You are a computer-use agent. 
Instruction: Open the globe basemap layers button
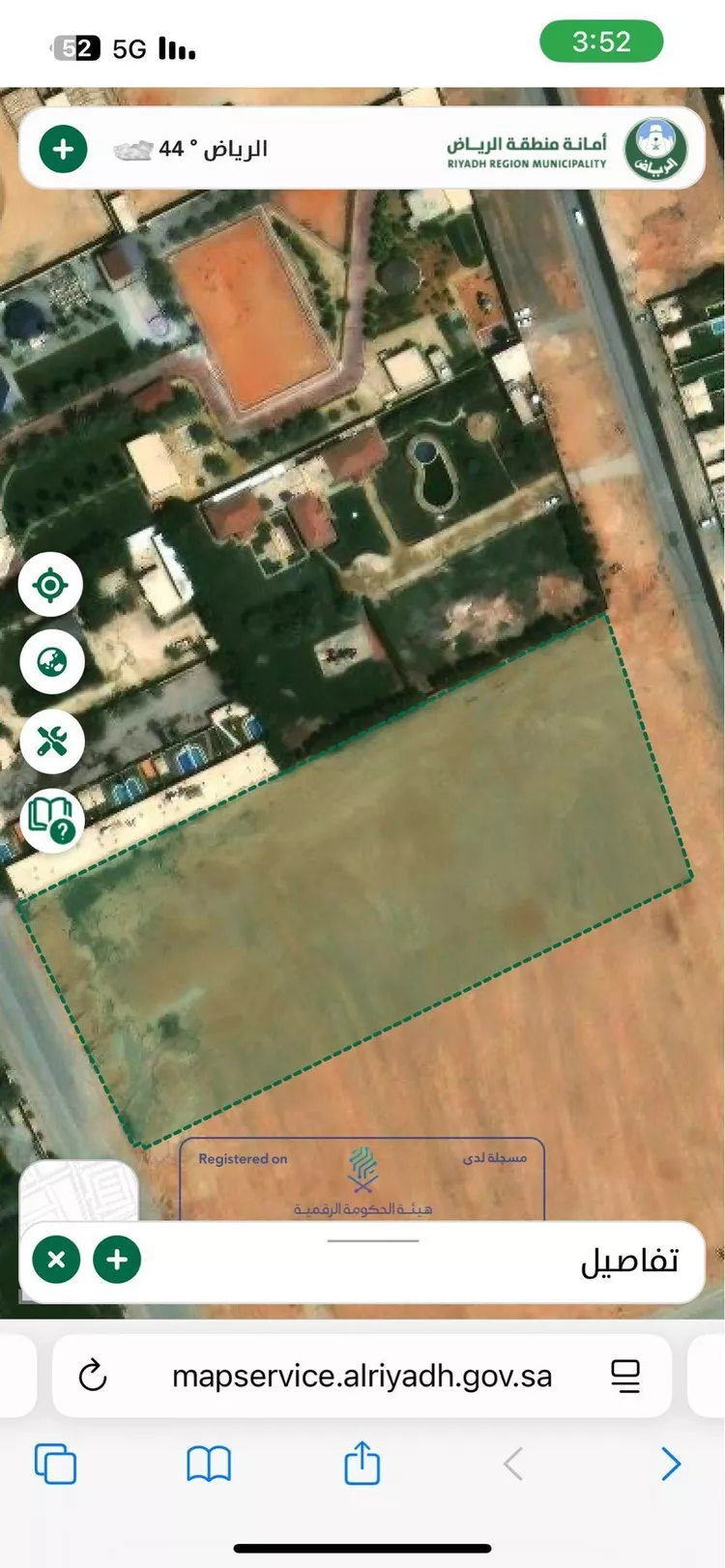pos(52,662)
